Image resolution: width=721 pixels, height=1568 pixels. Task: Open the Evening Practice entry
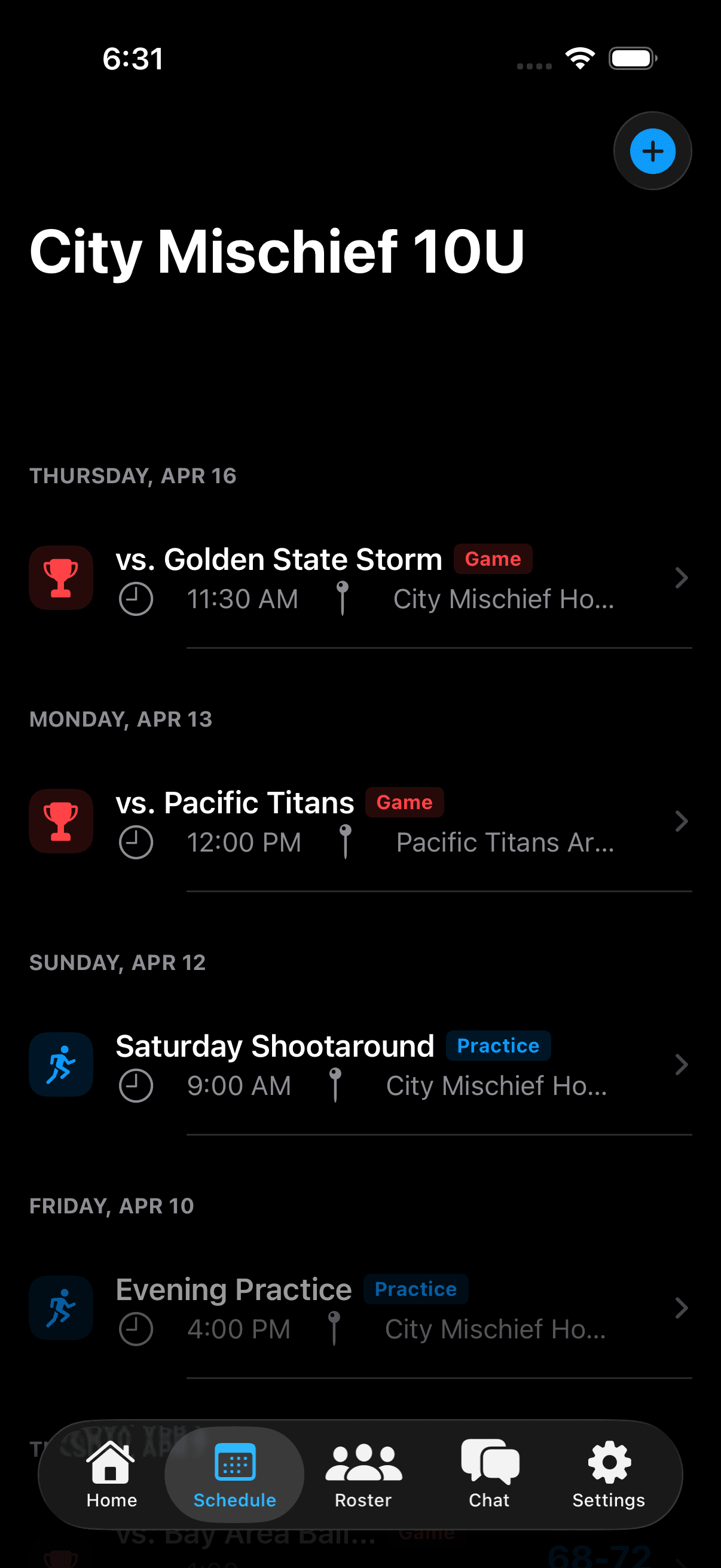point(681,1307)
